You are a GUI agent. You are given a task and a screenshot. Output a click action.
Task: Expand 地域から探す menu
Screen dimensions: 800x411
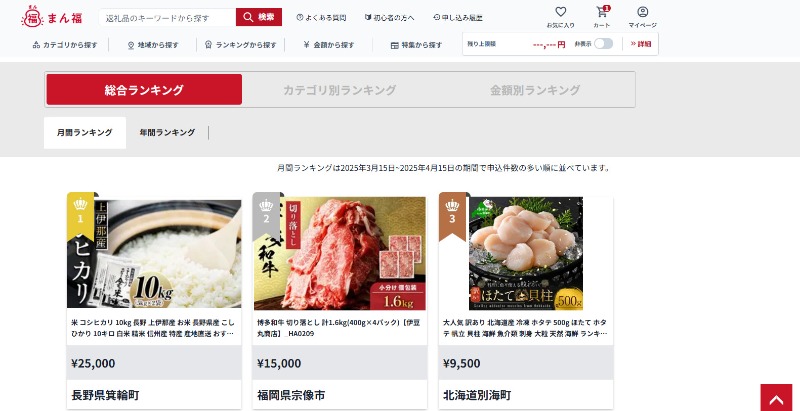152,45
